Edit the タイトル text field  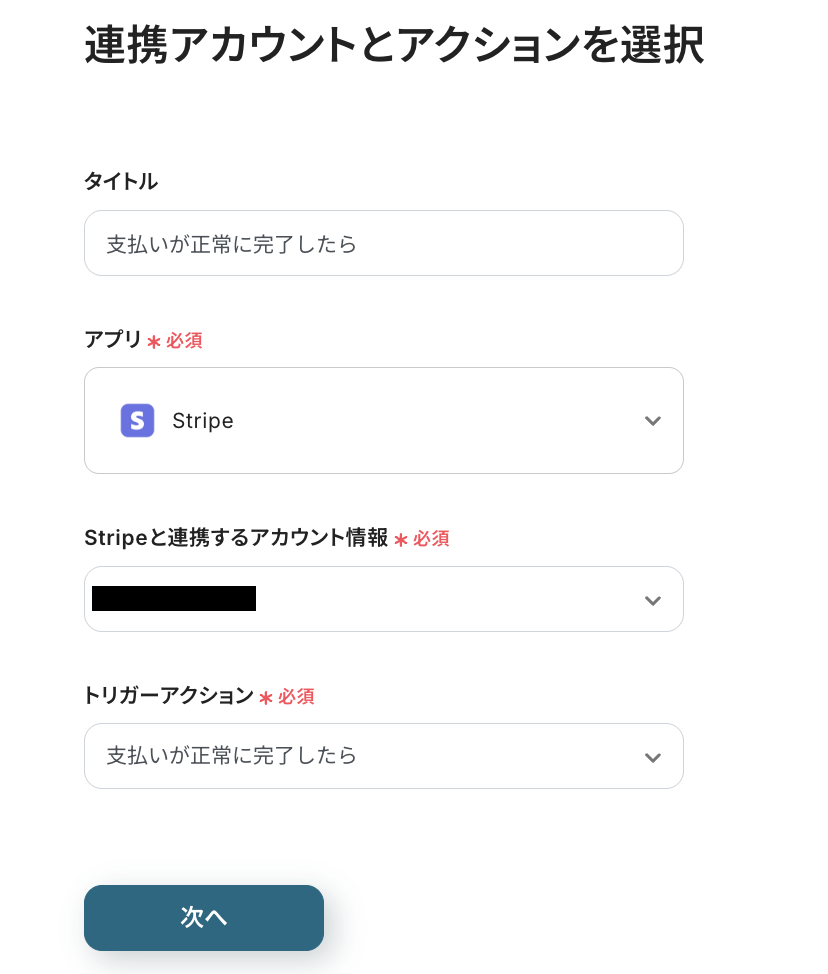click(383, 243)
